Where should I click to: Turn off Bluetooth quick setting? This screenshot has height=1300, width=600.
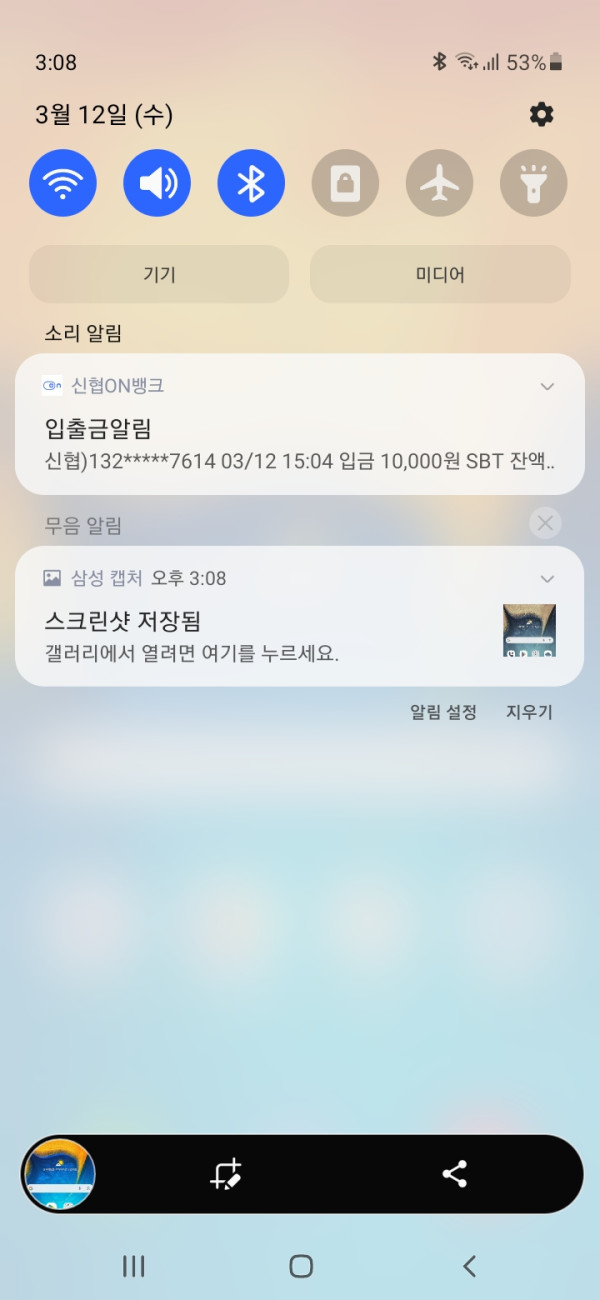click(251, 184)
